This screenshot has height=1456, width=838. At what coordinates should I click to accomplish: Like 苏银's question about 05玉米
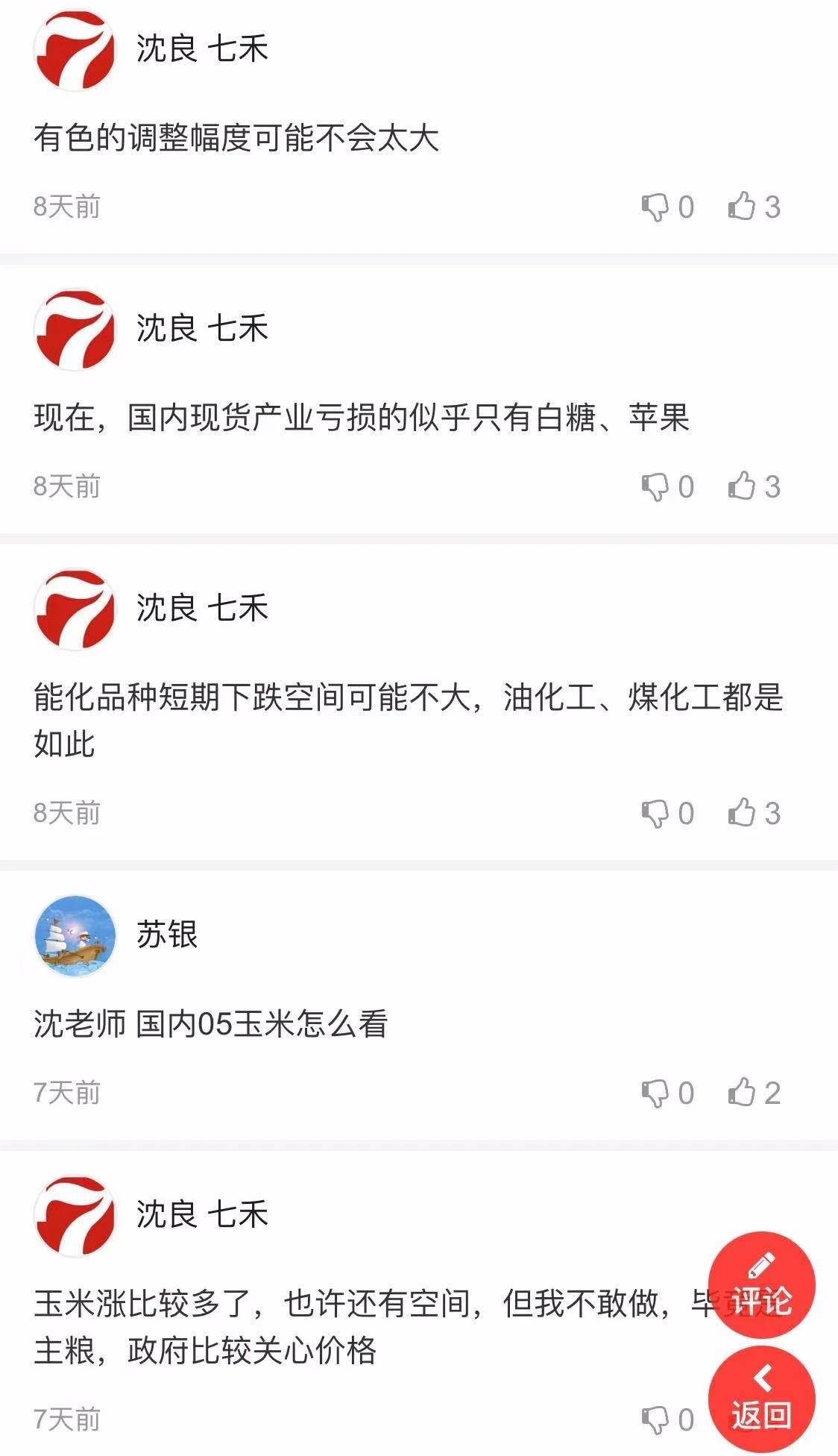(743, 1093)
